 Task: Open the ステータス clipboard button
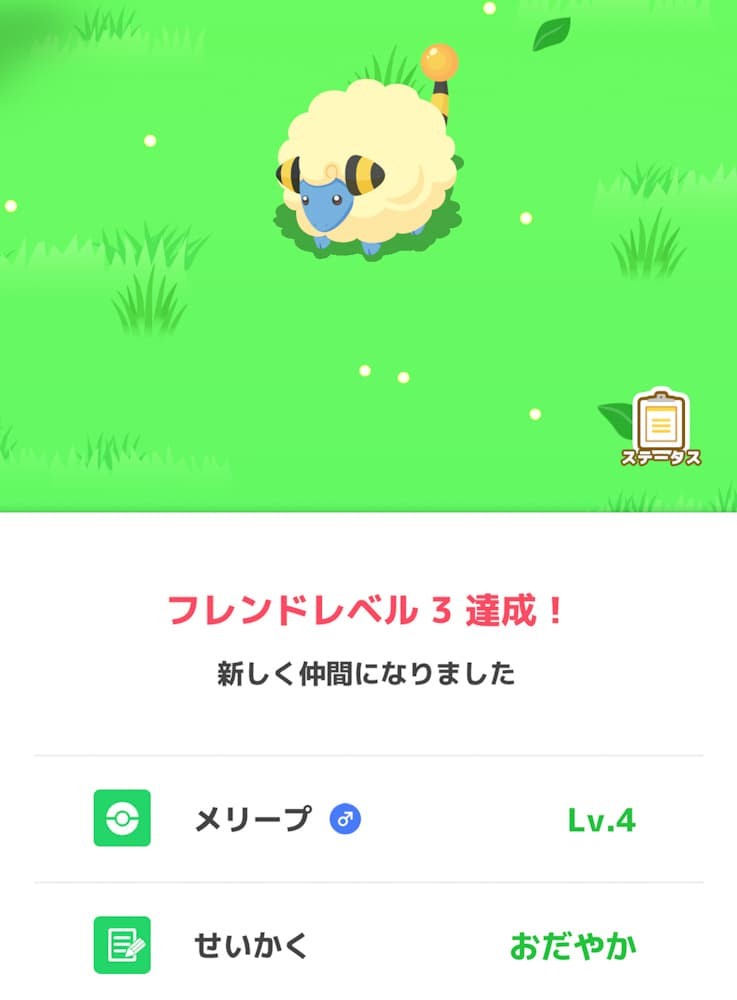coord(660,427)
